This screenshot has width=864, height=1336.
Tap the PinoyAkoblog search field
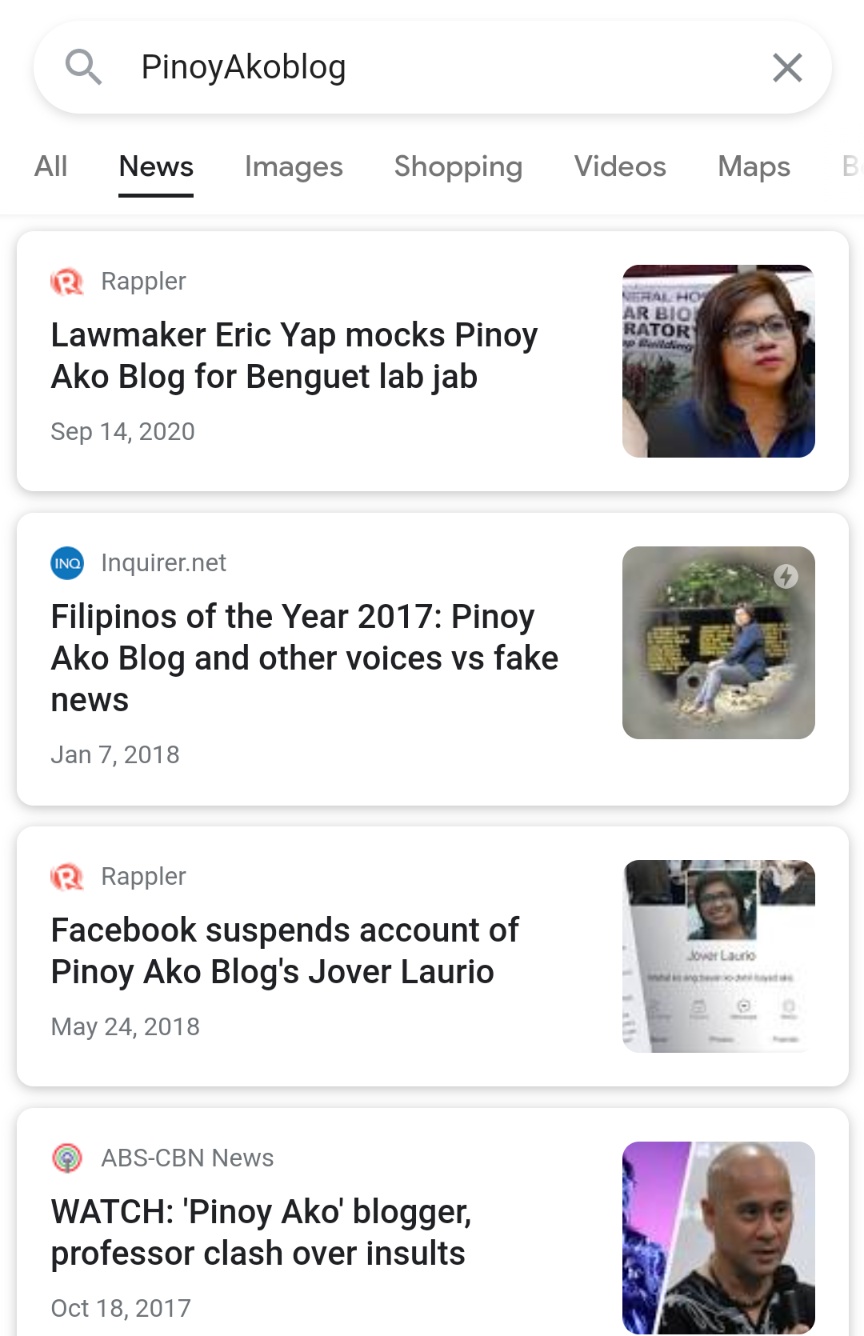click(430, 68)
